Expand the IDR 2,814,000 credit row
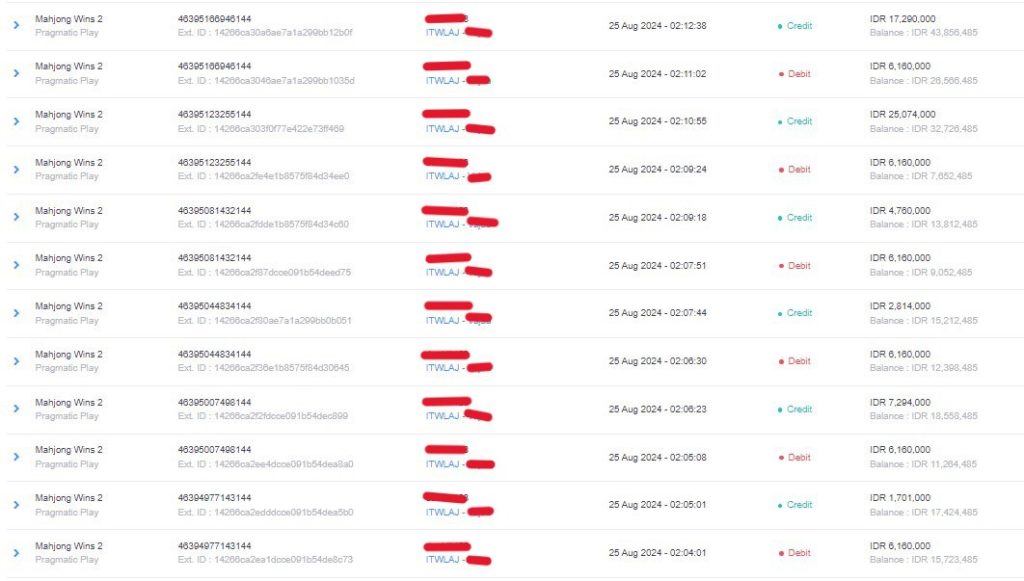Image resolution: width=1024 pixels, height=581 pixels. pos(16,313)
